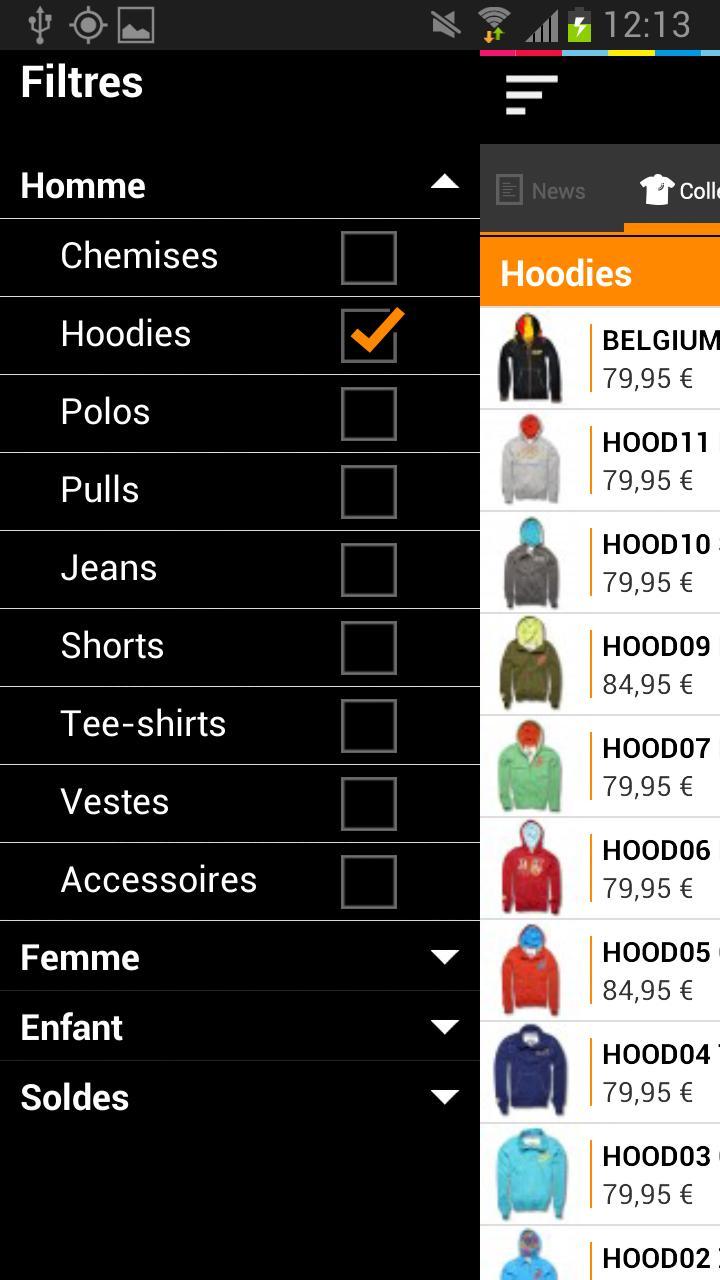This screenshot has width=720, height=1280.
Task: Enable the Vestes filter
Action: point(368,803)
